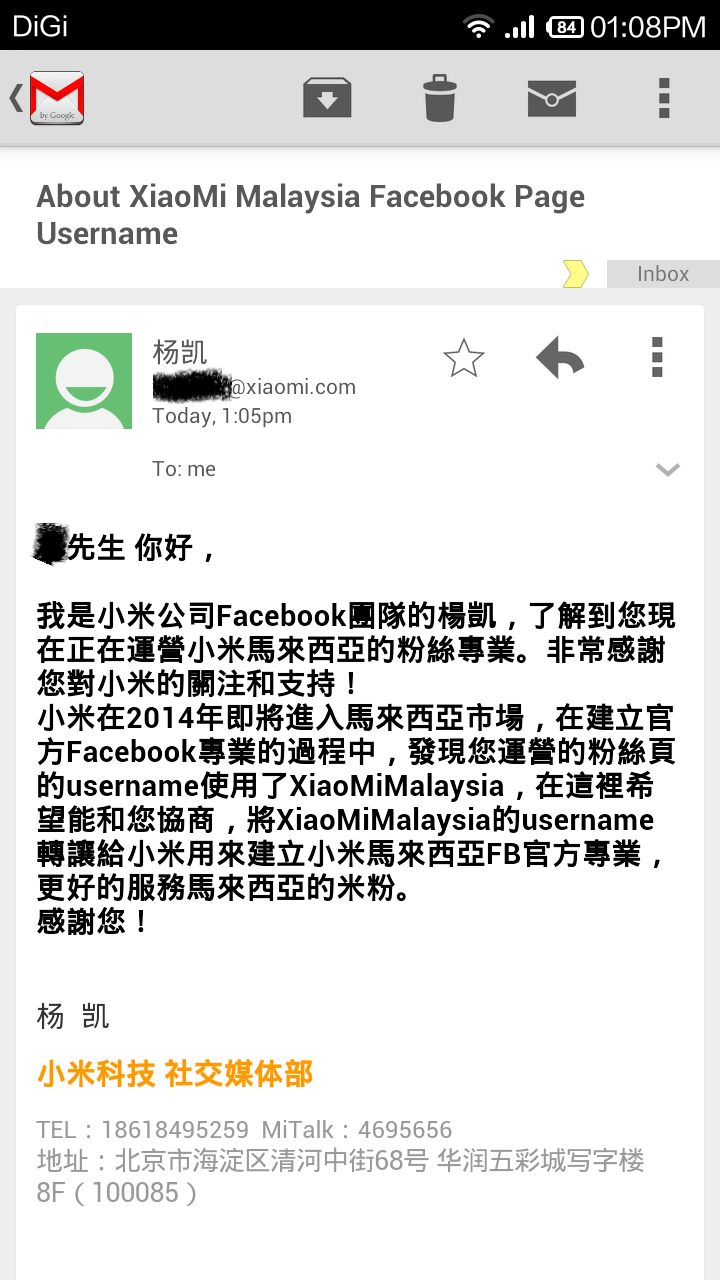Image resolution: width=720 pixels, height=1280 pixels.
Task: Expand recipient details next to To: me
Action: click(667, 470)
